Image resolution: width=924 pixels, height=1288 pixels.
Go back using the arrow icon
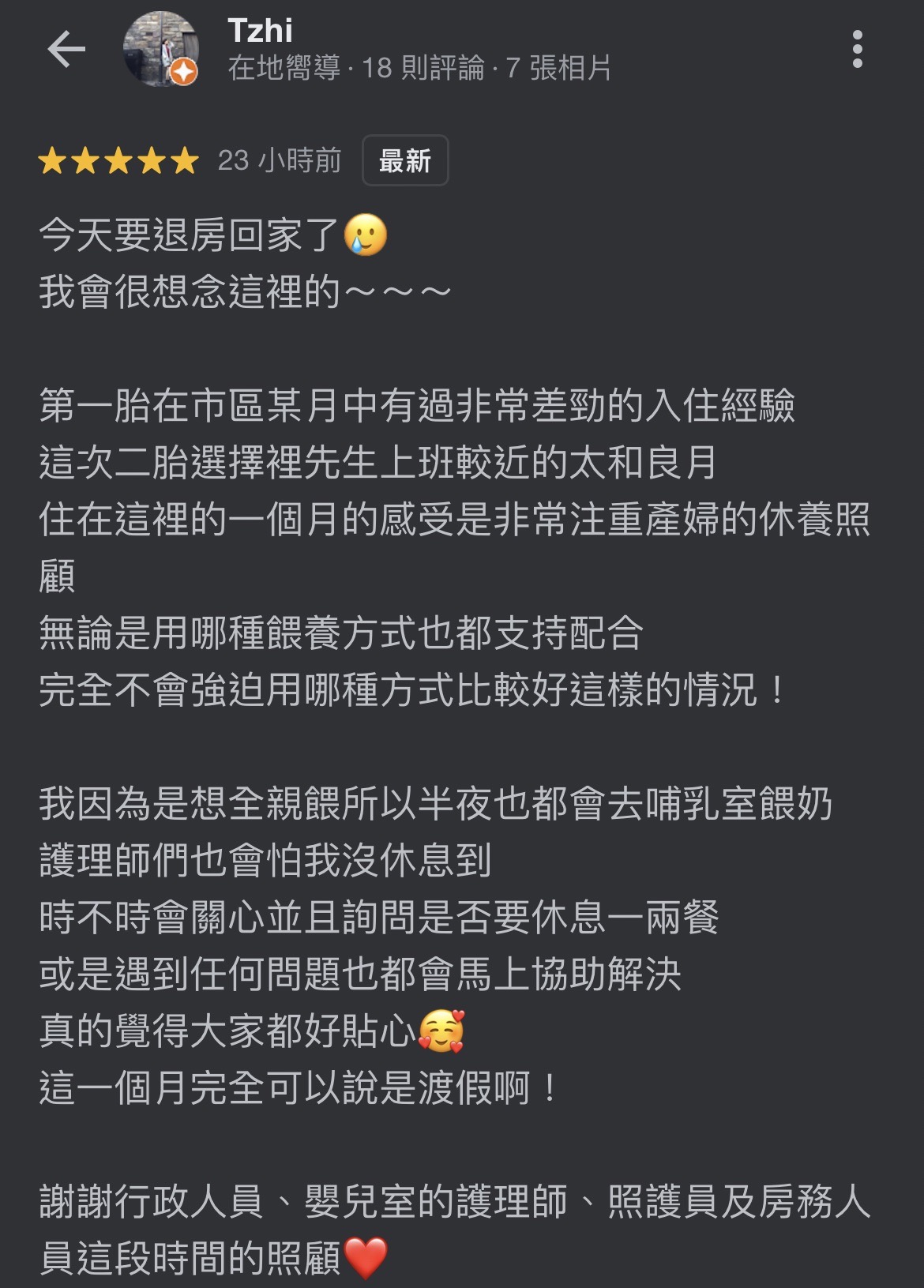pos(66,50)
